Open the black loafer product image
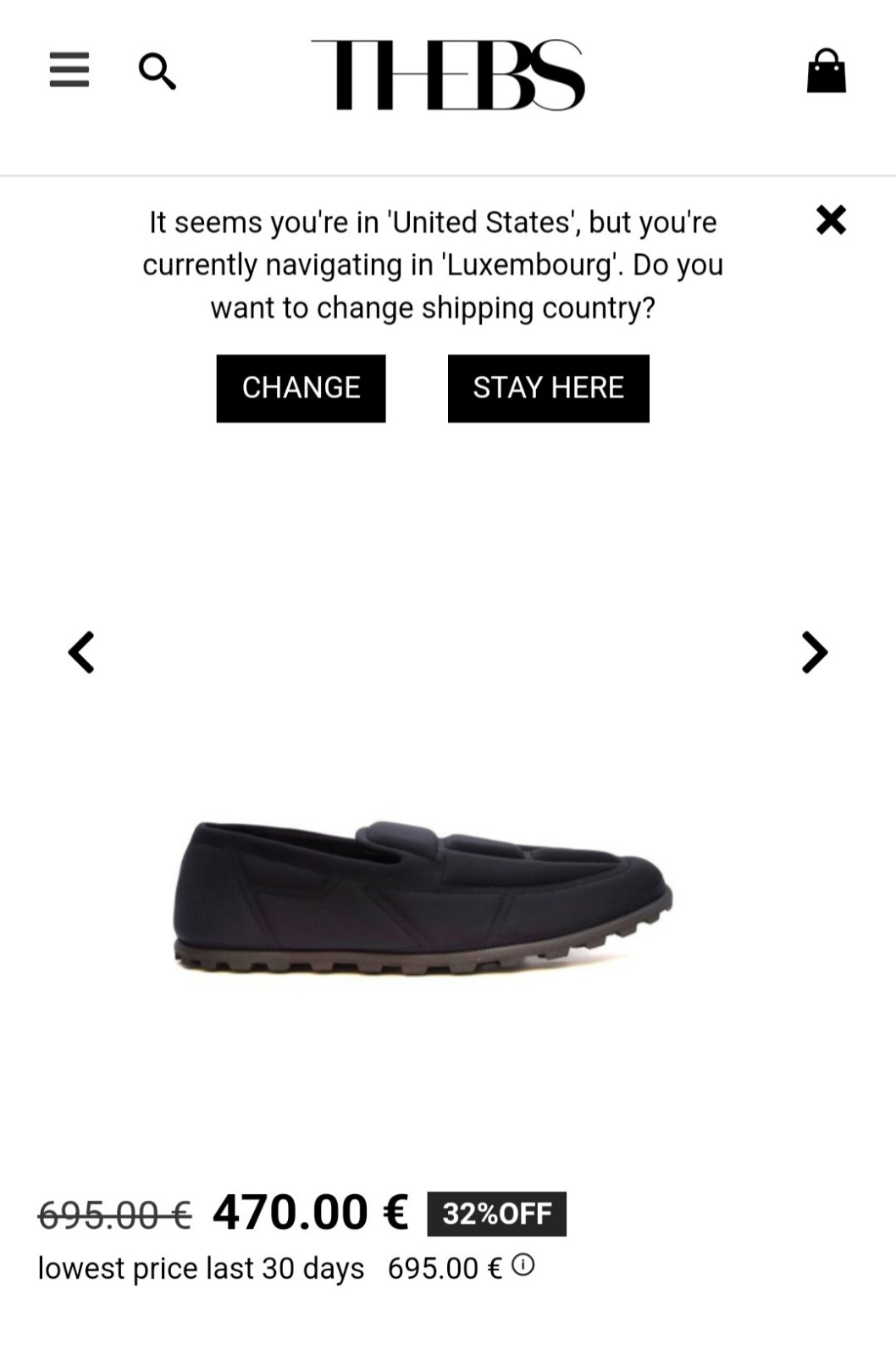This screenshot has width=896, height=1355. pos(423,896)
